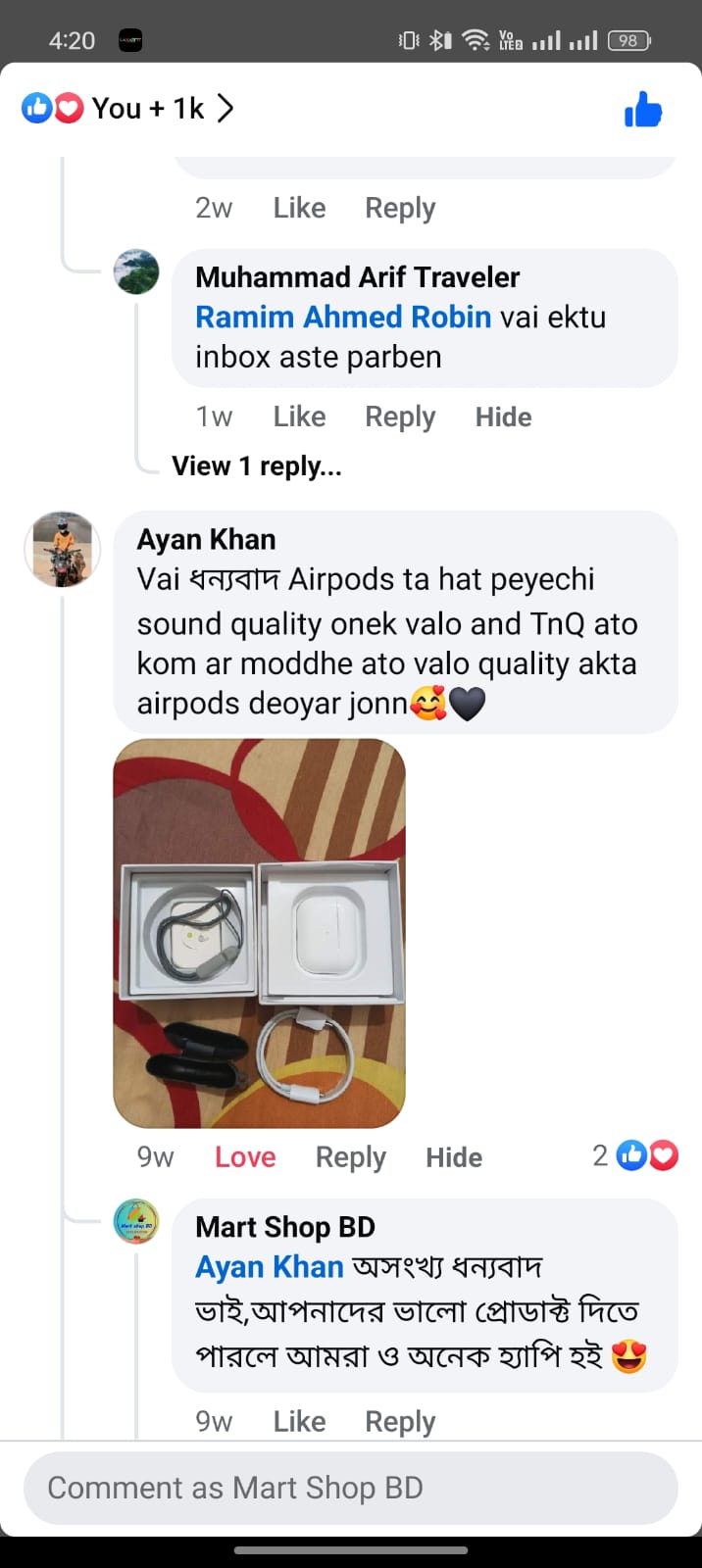Open the Ayan Khan mention in Mart Shop BD reply
The height and width of the screenshot is (1568, 702).
270,1267
